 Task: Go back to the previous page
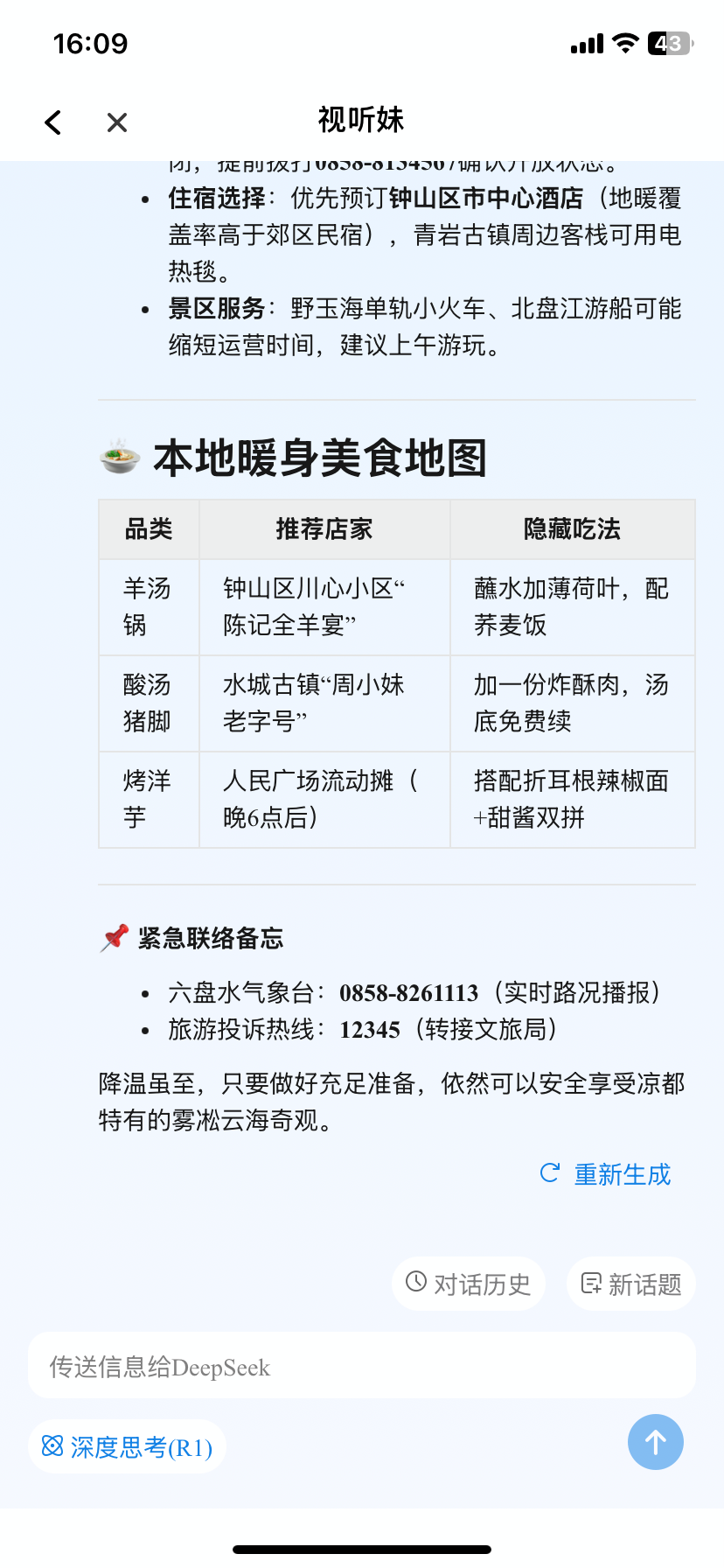coord(53,122)
